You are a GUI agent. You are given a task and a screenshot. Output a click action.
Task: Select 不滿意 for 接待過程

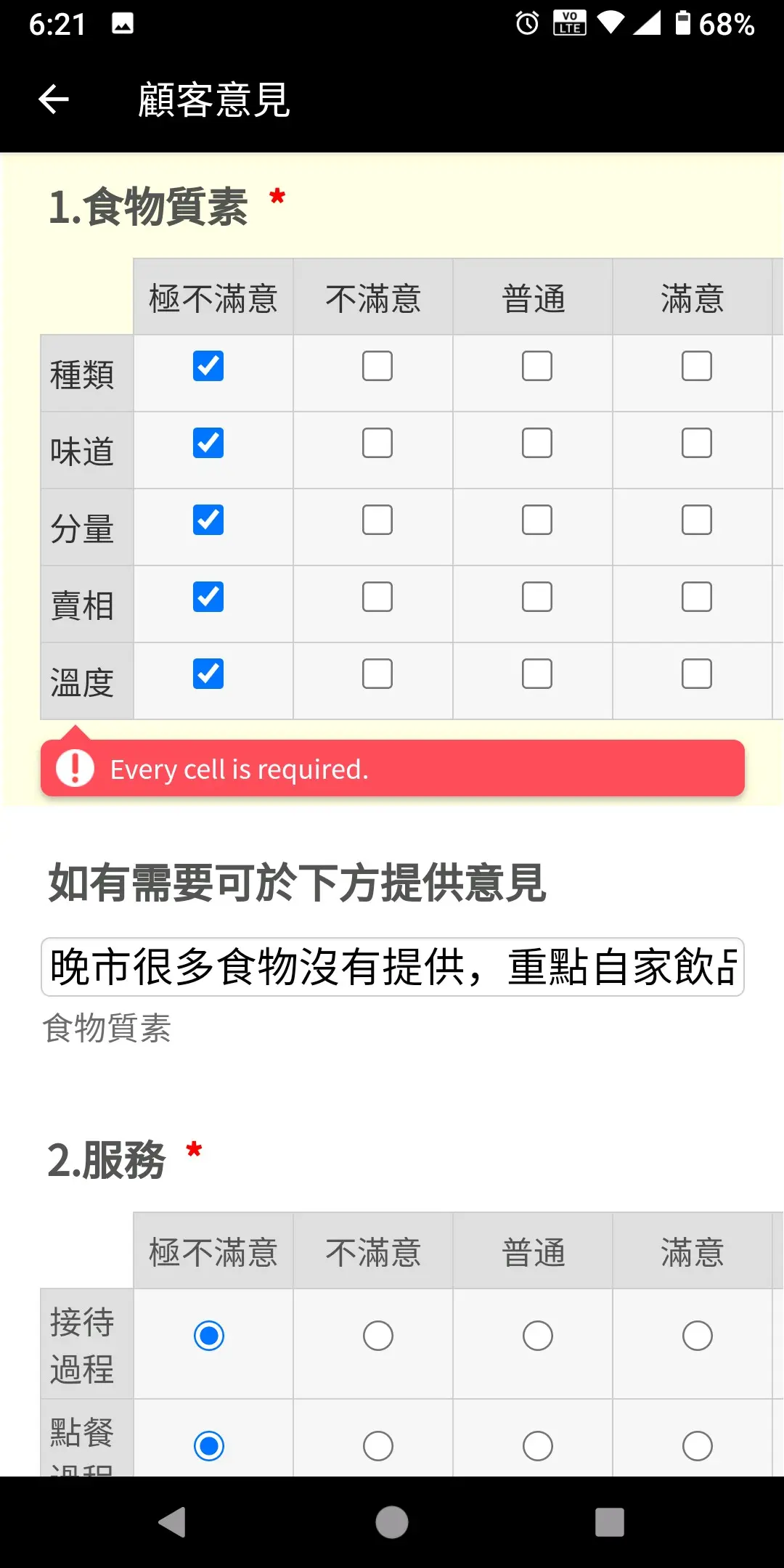[x=378, y=1336]
